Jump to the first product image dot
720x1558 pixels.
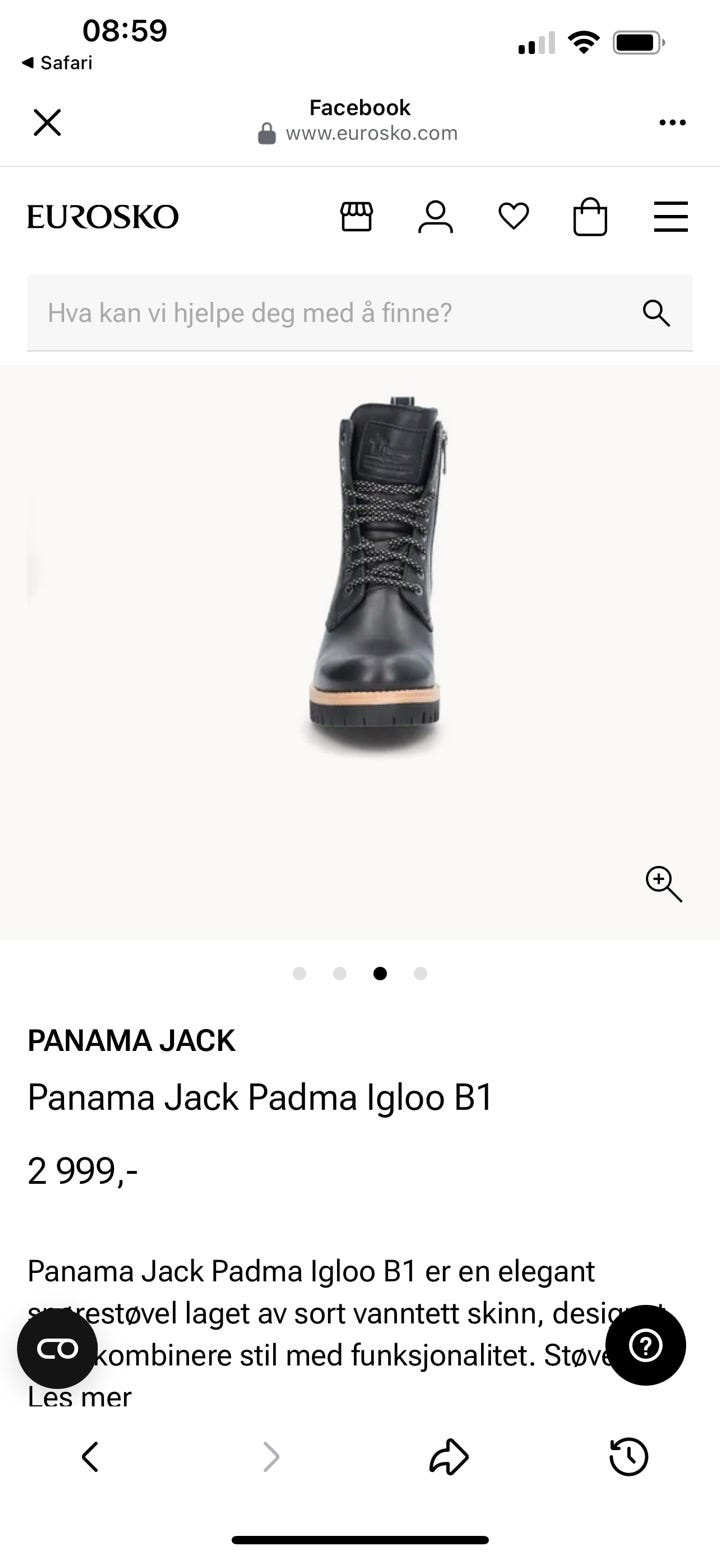click(x=299, y=973)
